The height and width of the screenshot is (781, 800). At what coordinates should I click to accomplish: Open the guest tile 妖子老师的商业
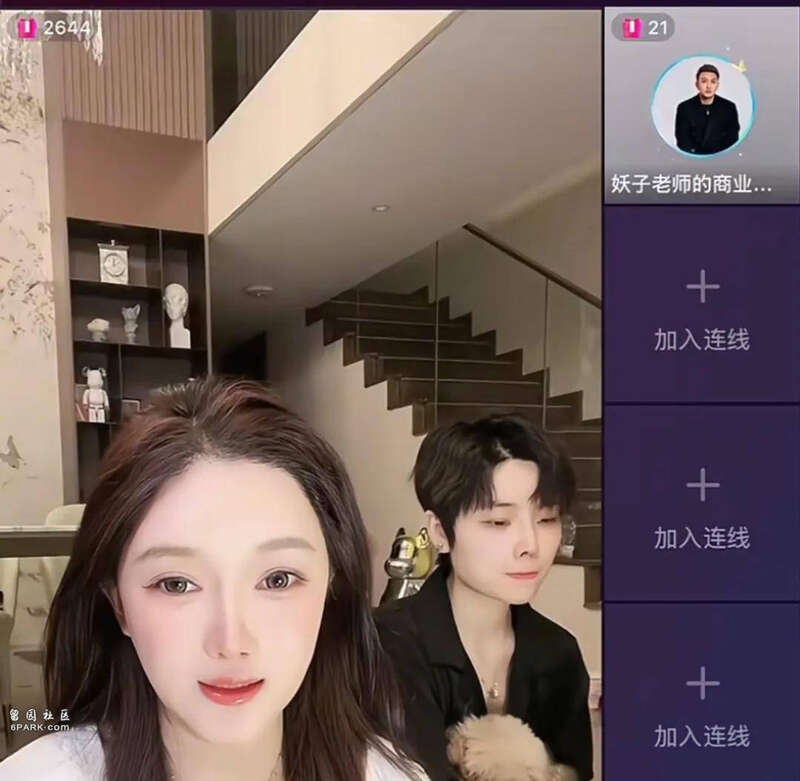tap(701, 107)
